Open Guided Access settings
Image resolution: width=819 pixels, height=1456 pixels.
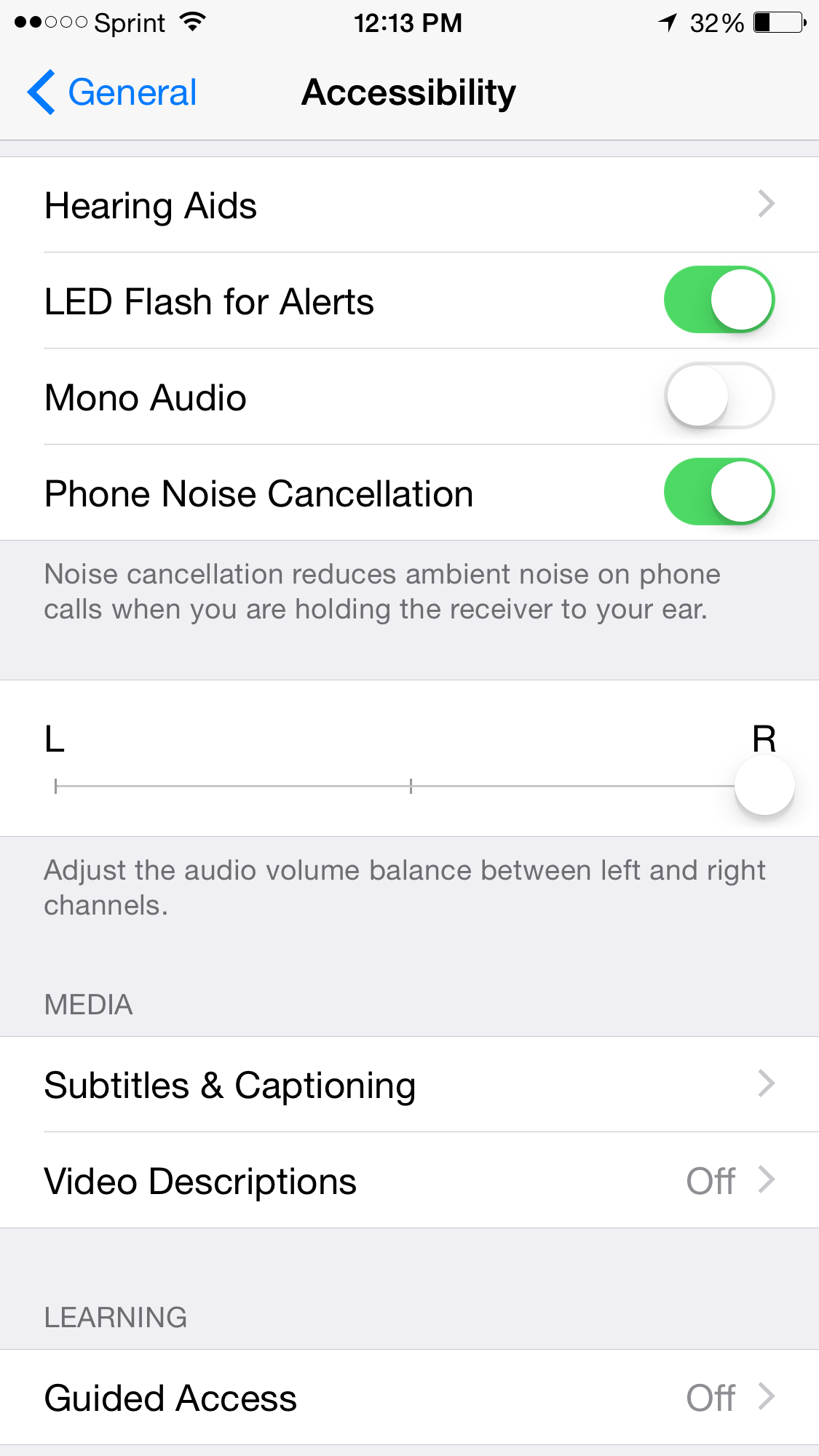[x=409, y=1397]
